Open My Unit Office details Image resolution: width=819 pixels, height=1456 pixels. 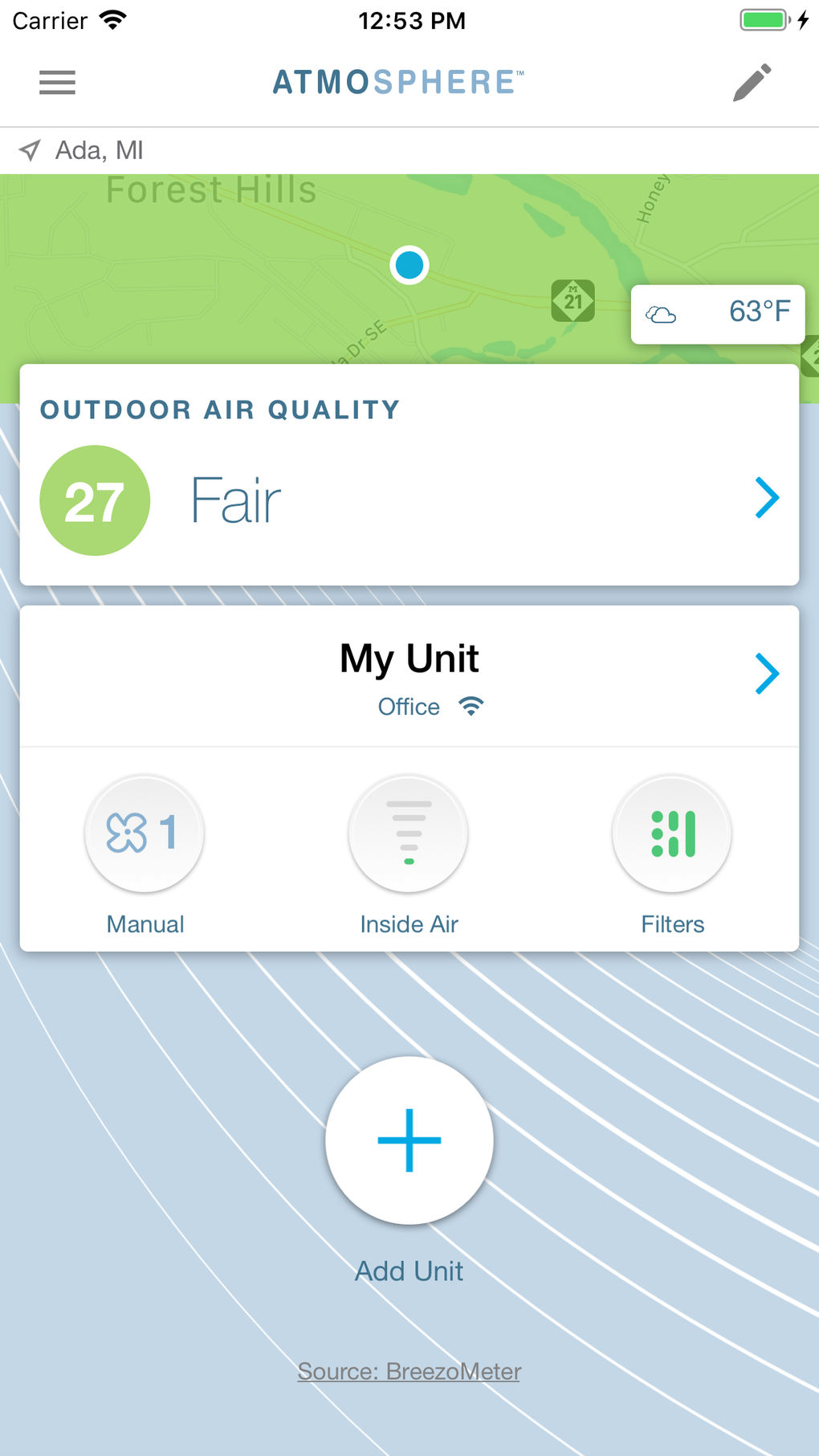point(767,674)
